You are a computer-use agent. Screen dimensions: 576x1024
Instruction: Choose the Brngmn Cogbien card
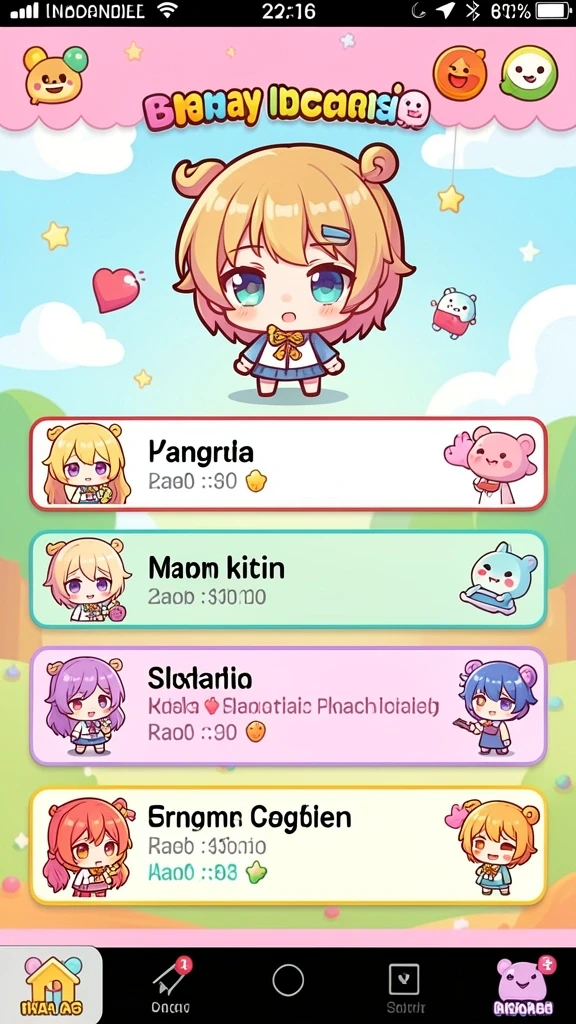(288, 846)
